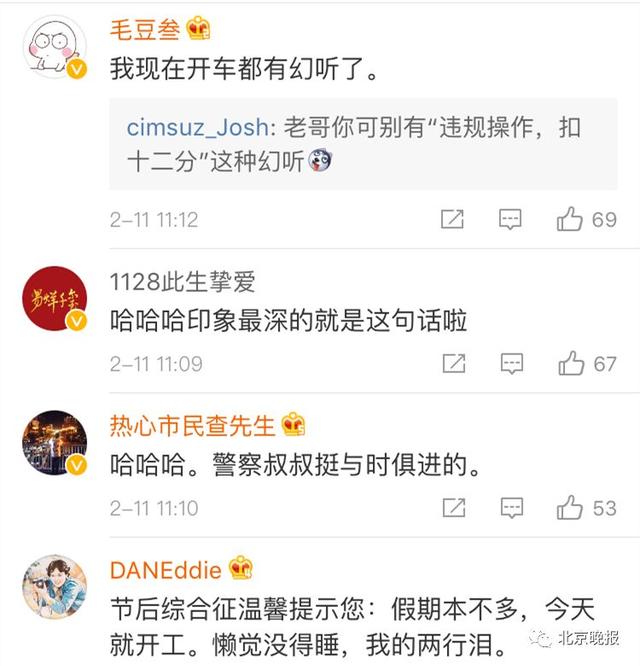The width and height of the screenshot is (640, 666).
Task: Open cimsuz_Josh's profile link
Action: [197, 127]
